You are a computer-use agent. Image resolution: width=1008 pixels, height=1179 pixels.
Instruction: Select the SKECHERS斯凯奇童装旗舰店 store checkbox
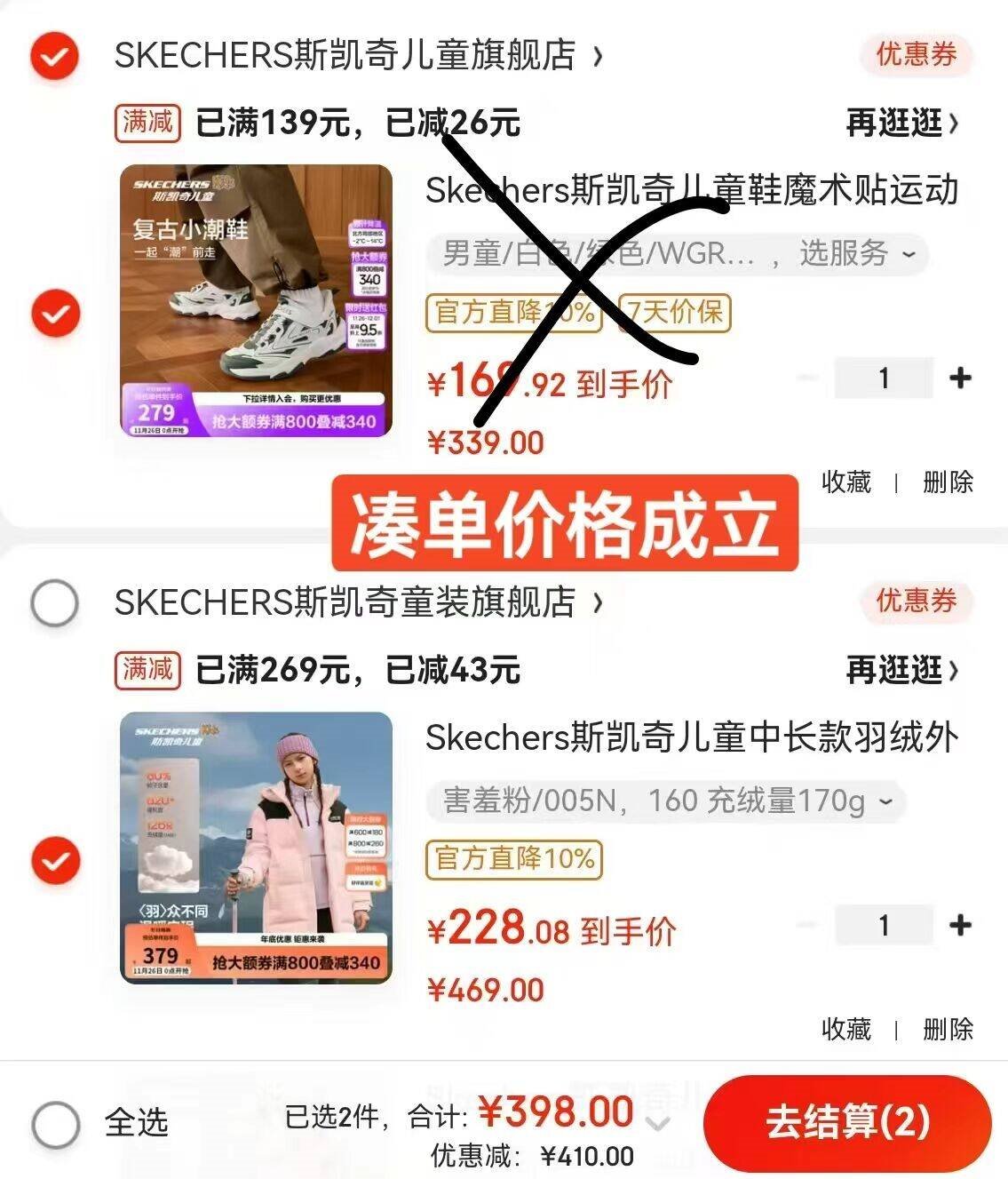click(55, 603)
